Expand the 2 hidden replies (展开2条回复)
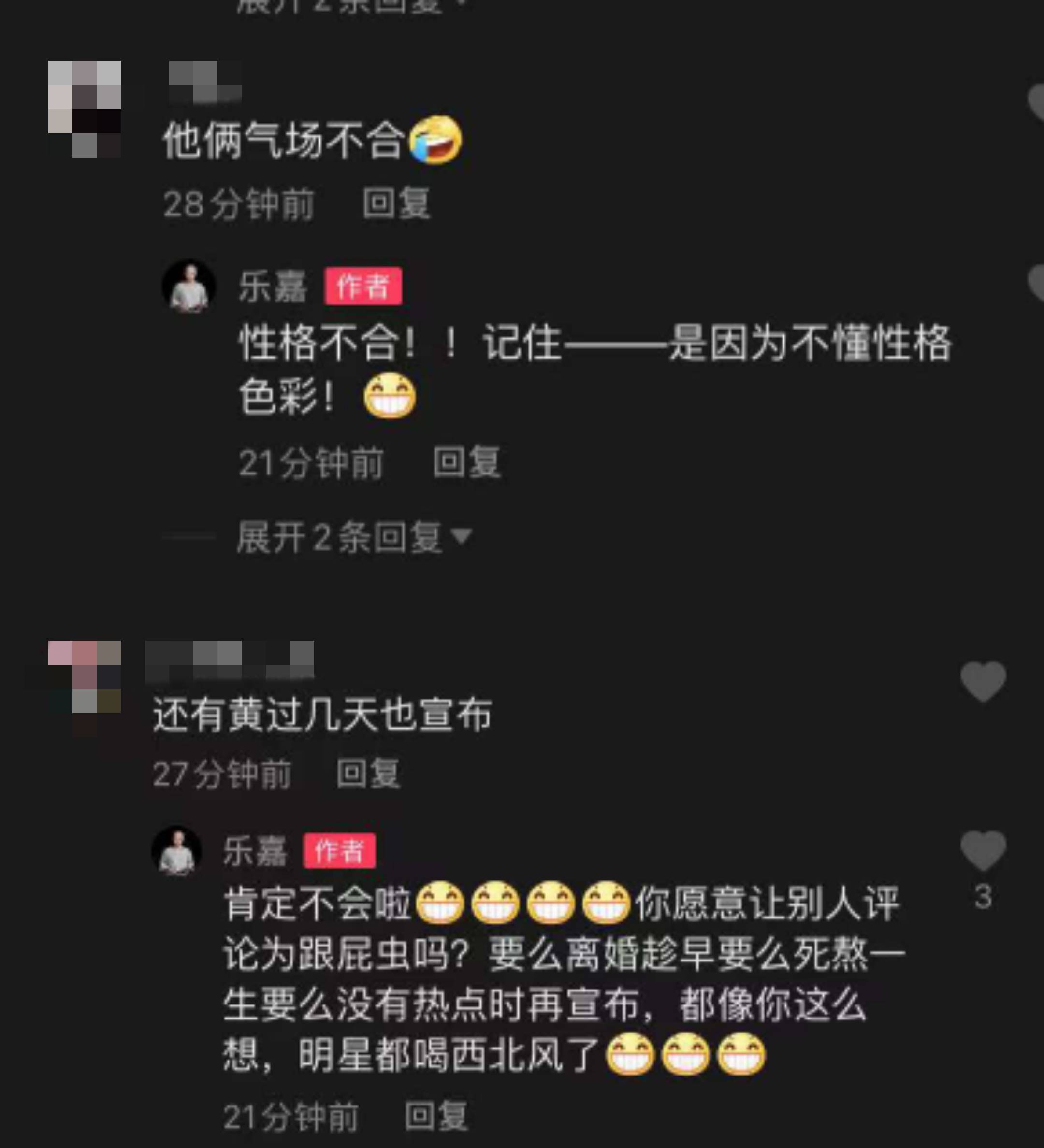 pos(353,537)
